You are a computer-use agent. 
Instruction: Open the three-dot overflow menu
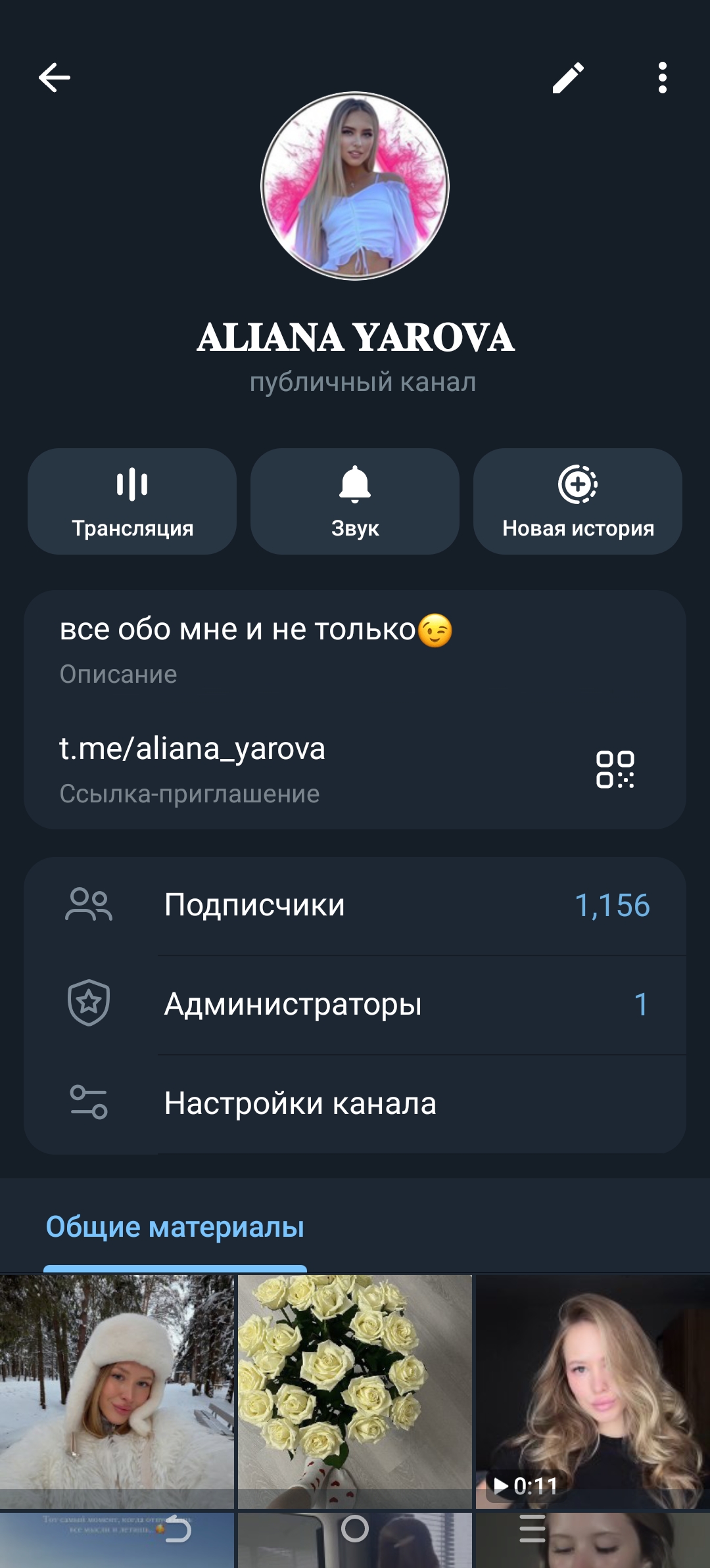click(662, 79)
